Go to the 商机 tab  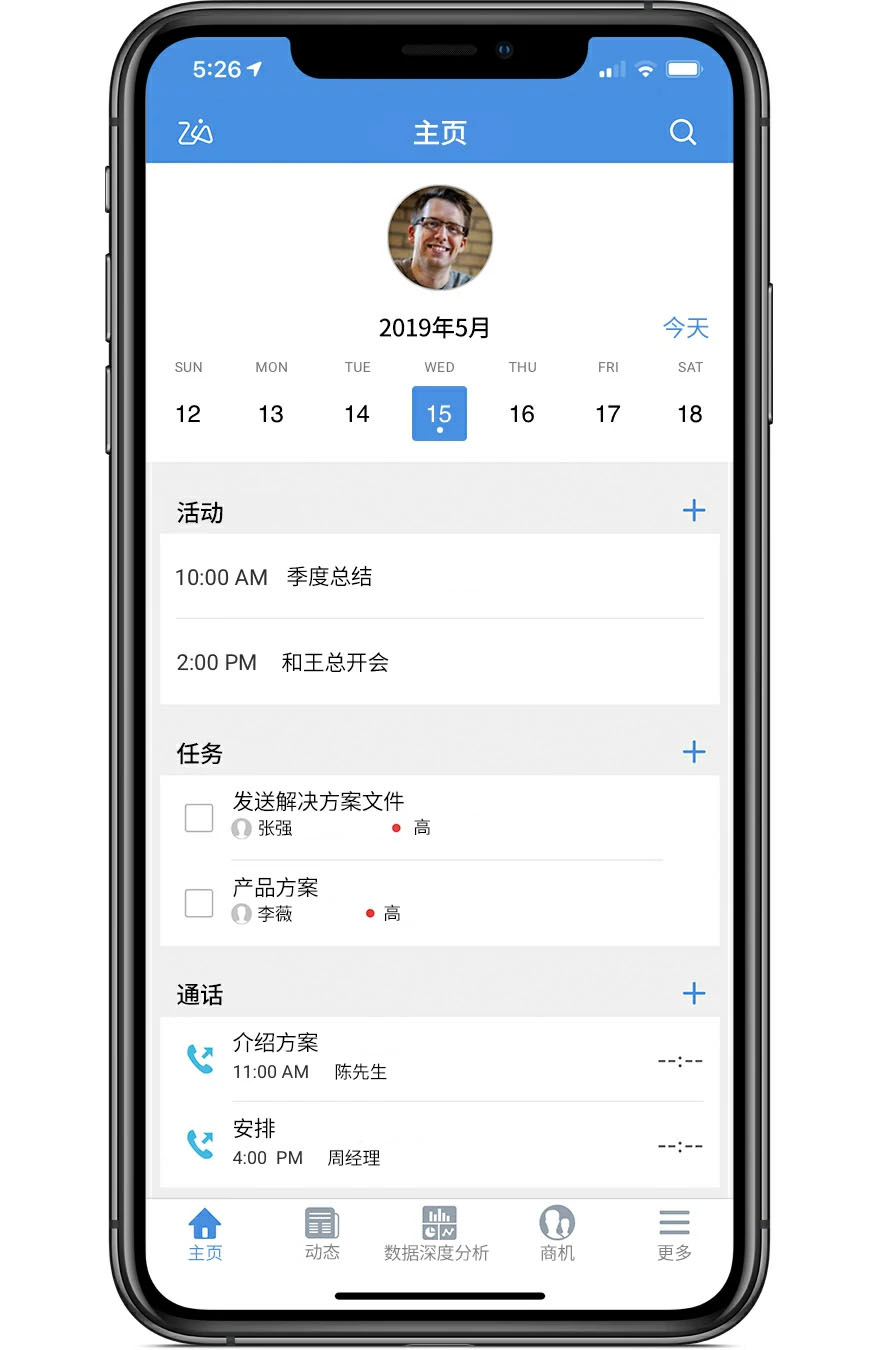click(x=557, y=1234)
